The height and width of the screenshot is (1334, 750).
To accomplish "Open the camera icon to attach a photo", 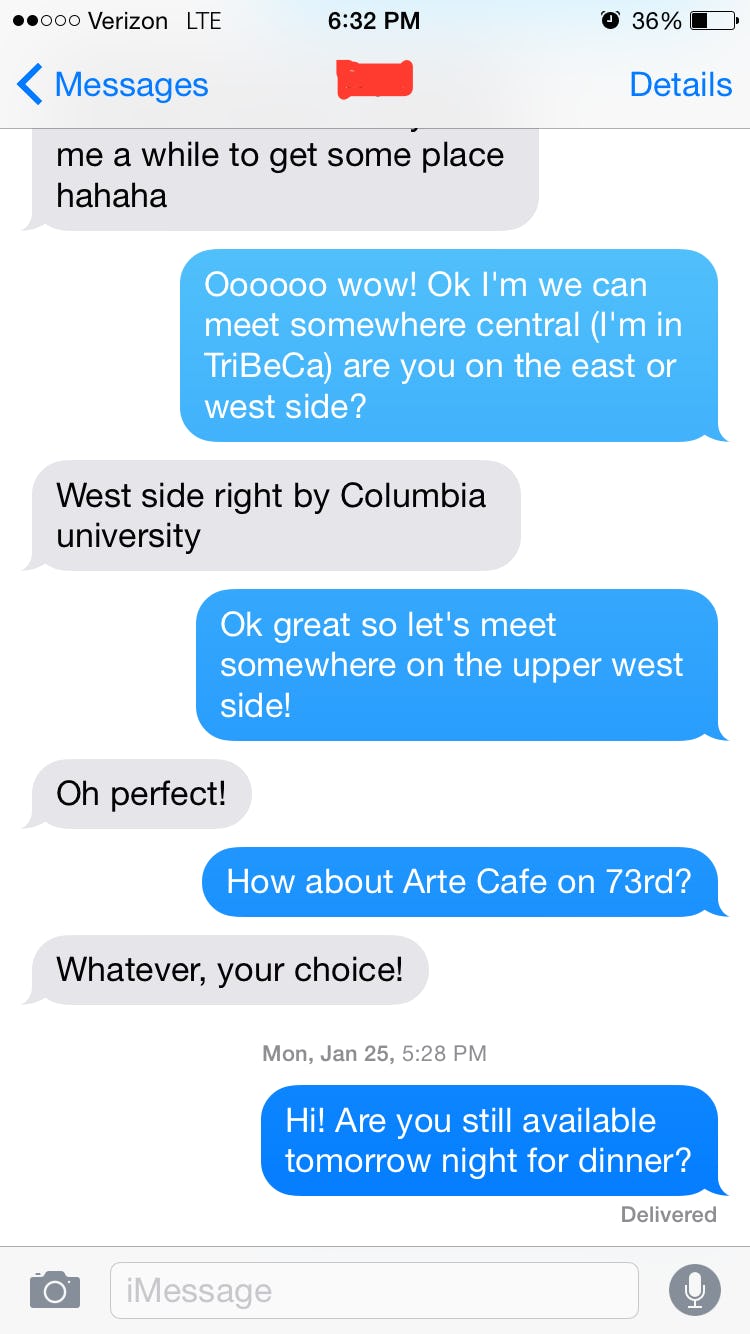I will click(x=53, y=1289).
